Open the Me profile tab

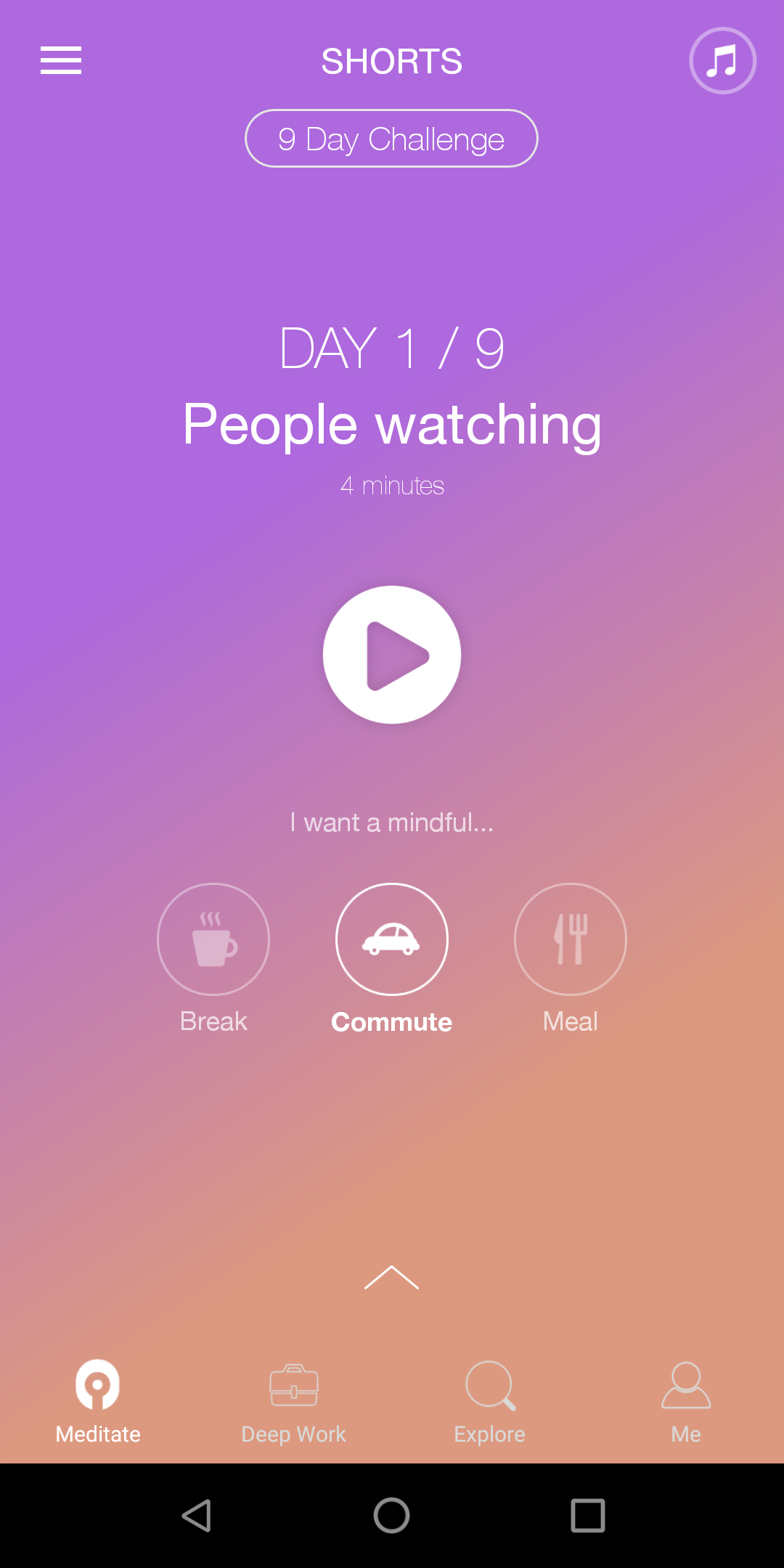pyautogui.click(x=686, y=1402)
